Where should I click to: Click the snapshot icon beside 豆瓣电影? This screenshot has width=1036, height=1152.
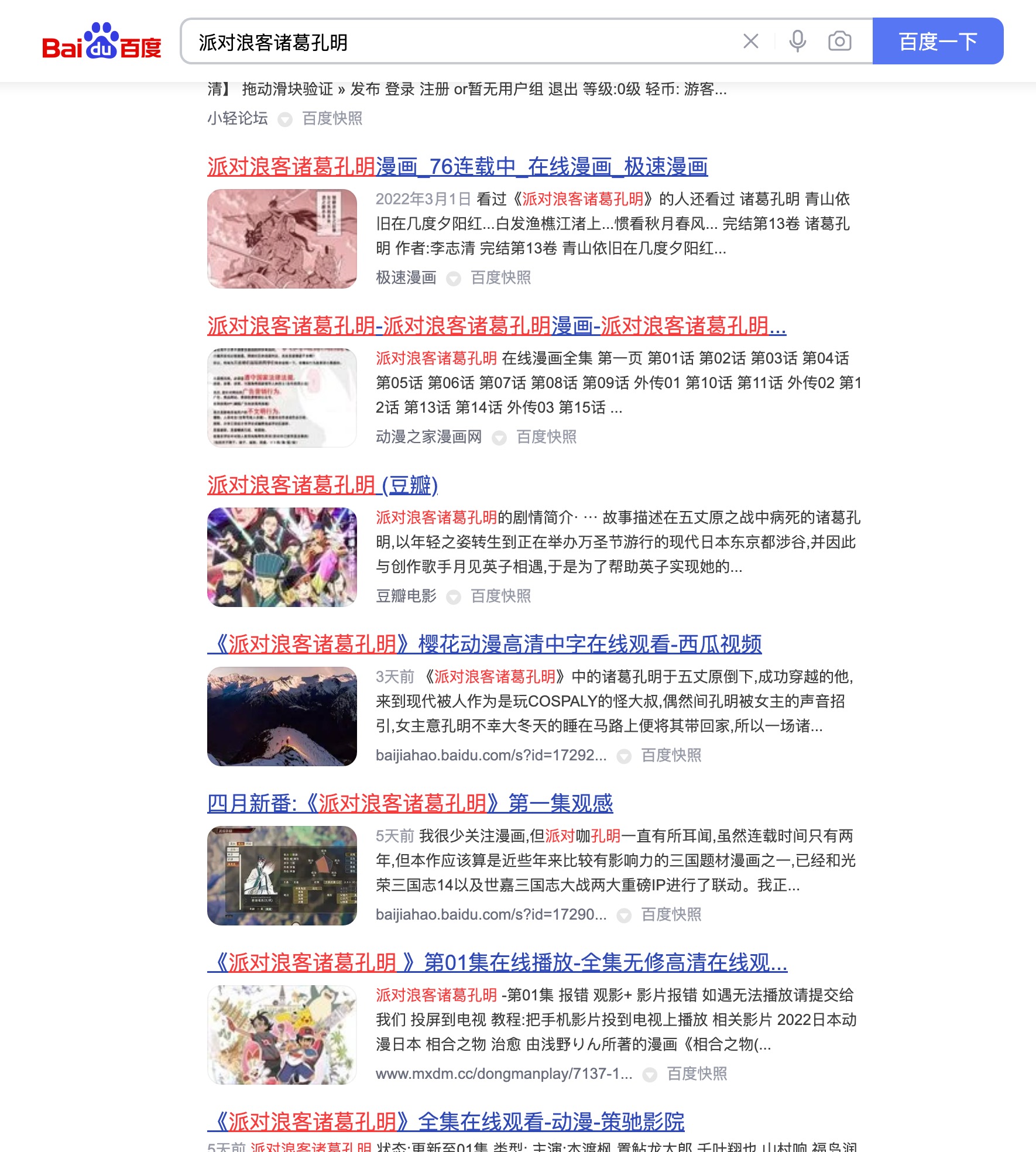click(452, 597)
